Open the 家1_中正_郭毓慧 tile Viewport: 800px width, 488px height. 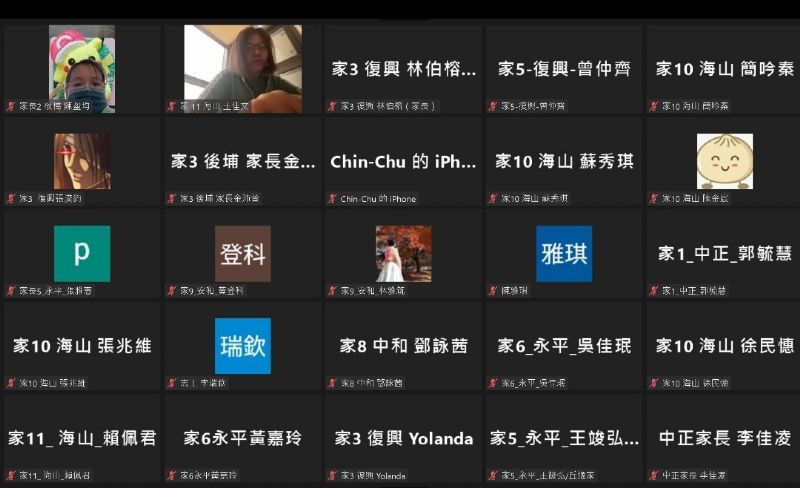coord(725,254)
